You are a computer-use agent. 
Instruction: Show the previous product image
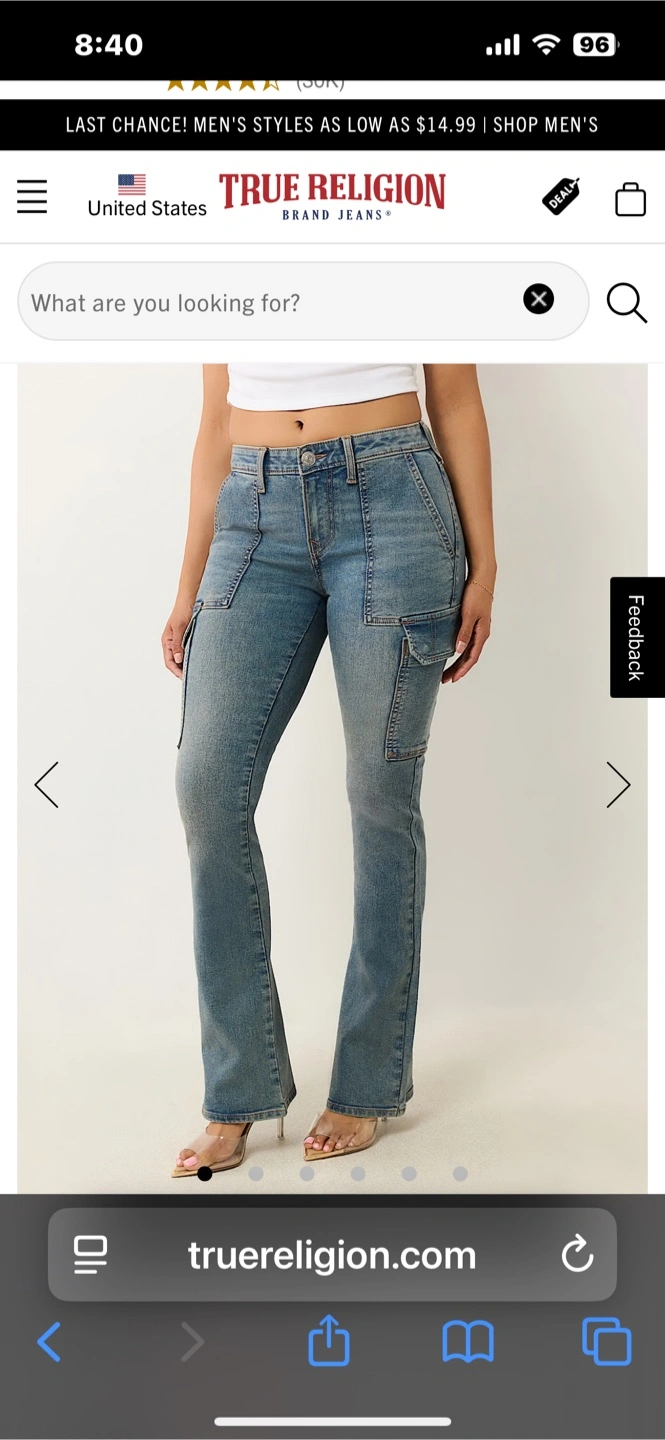tap(46, 785)
